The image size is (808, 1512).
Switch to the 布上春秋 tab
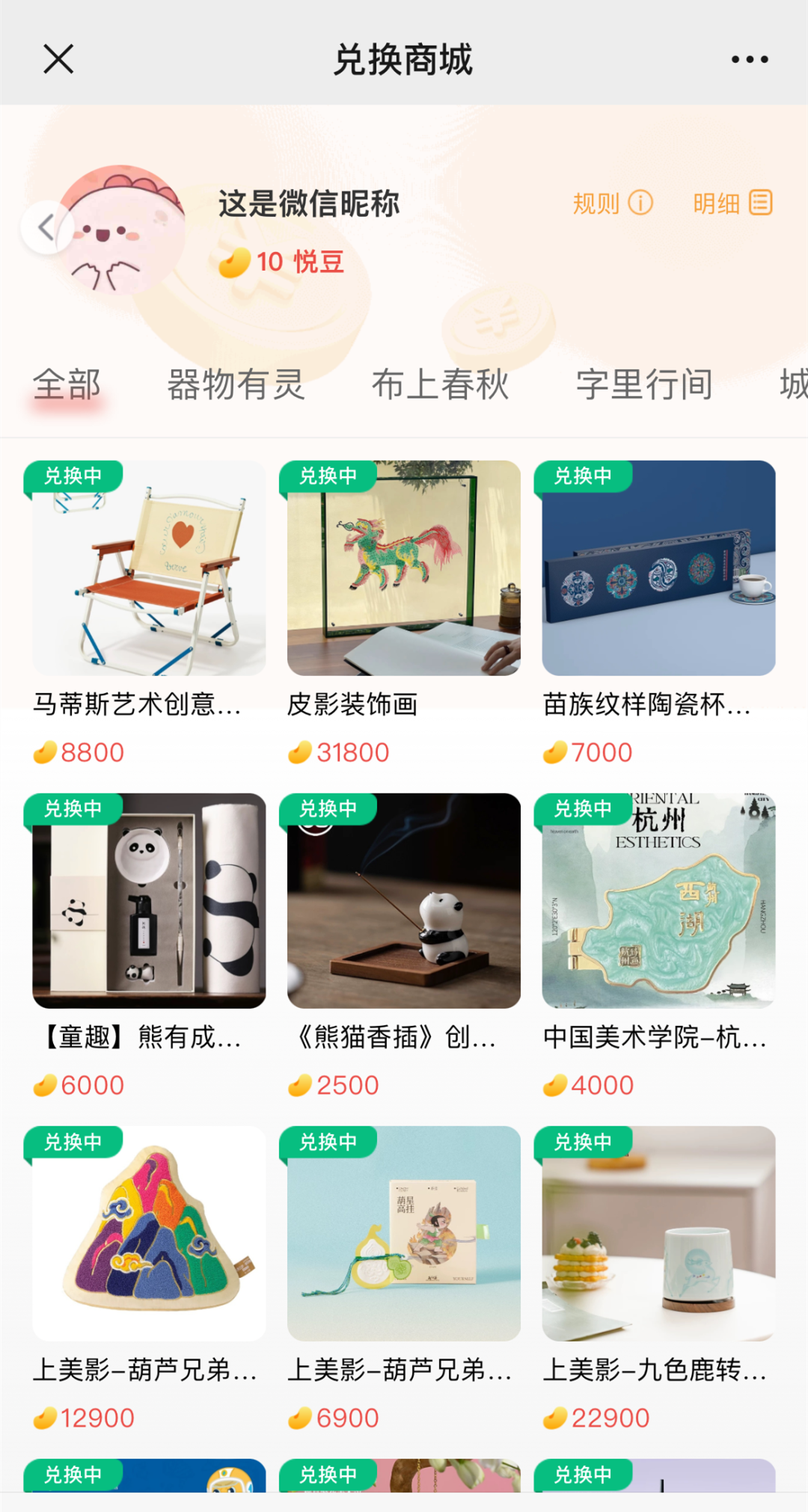tap(440, 385)
